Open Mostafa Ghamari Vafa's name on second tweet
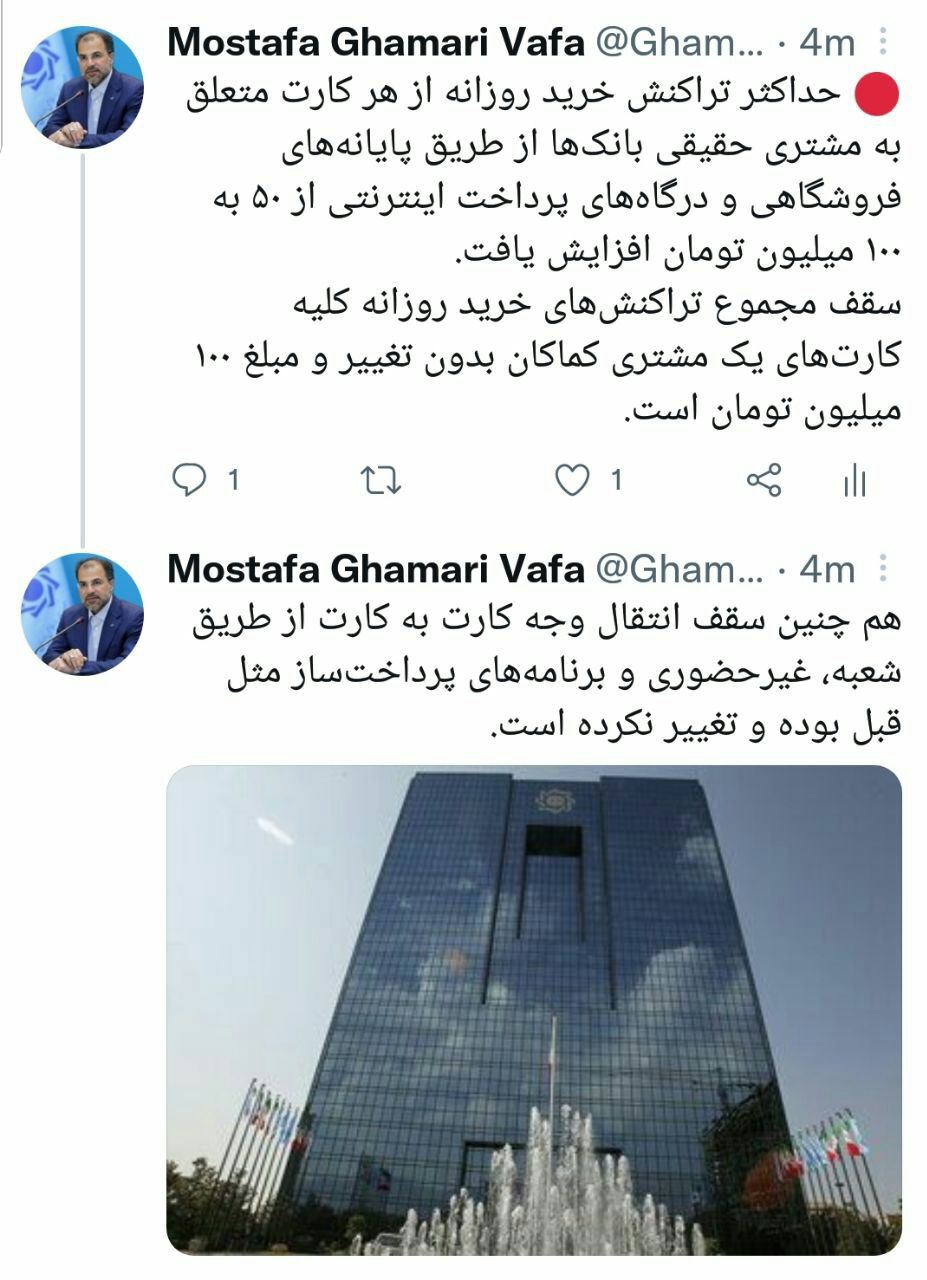The width and height of the screenshot is (927, 1280). [x=376, y=569]
